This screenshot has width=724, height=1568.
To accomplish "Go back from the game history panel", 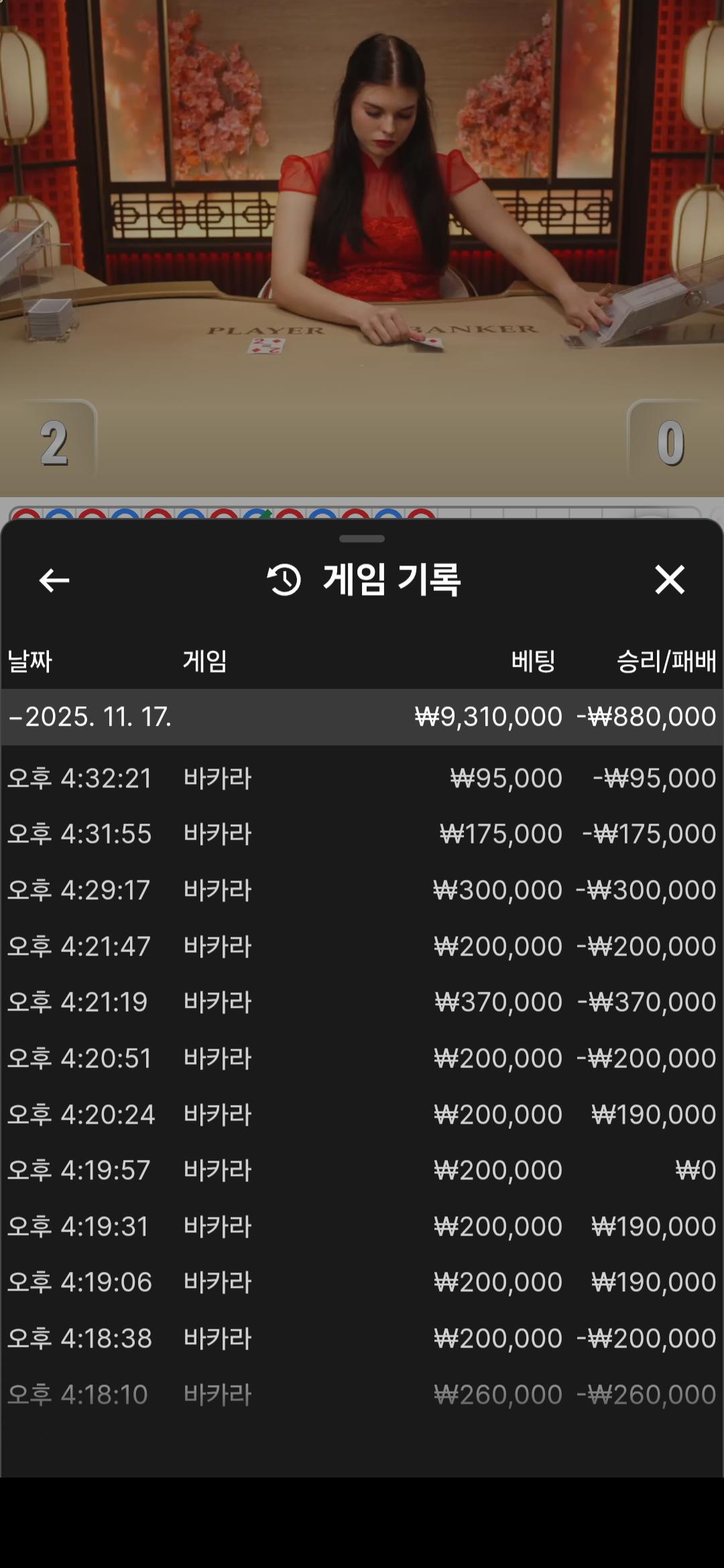I will click(x=54, y=580).
